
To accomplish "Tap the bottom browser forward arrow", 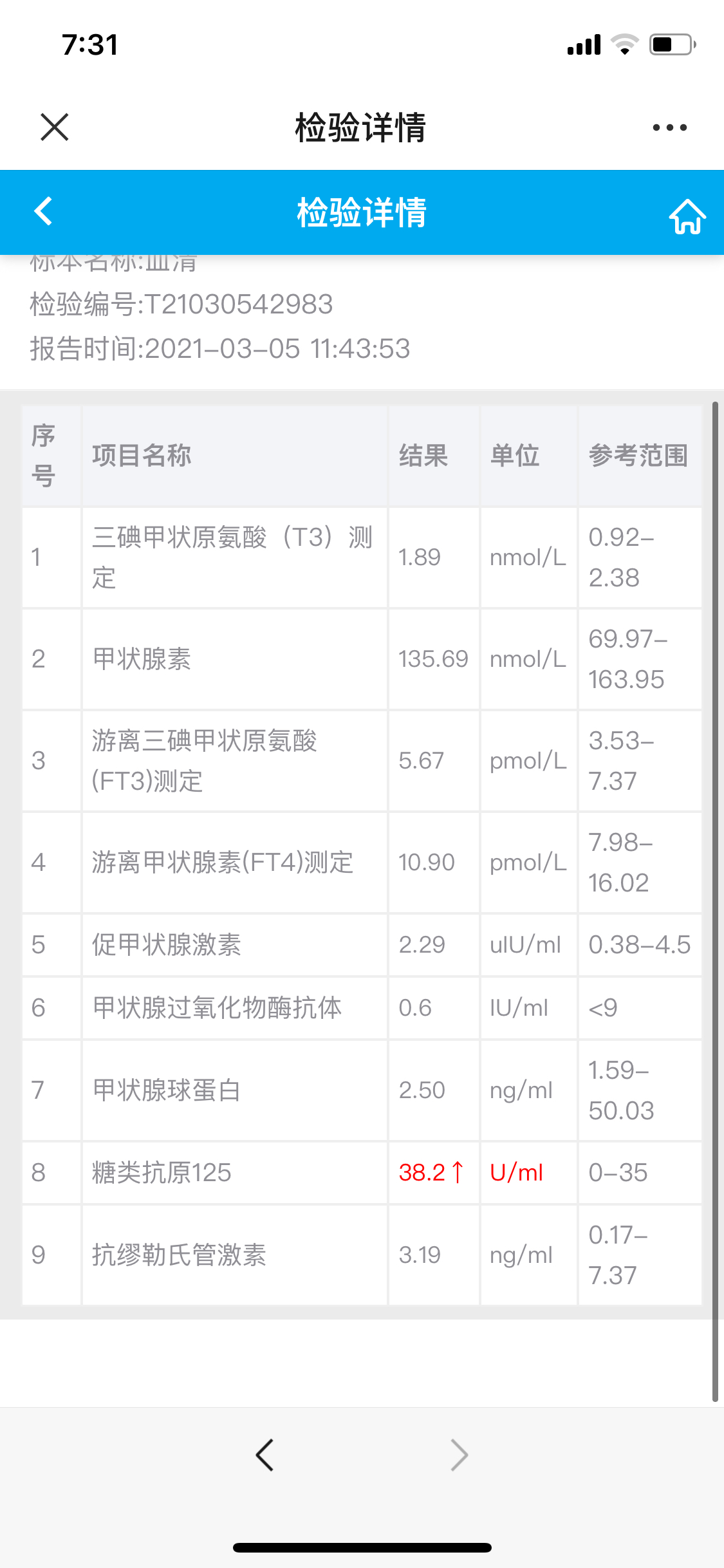I will point(459,1455).
